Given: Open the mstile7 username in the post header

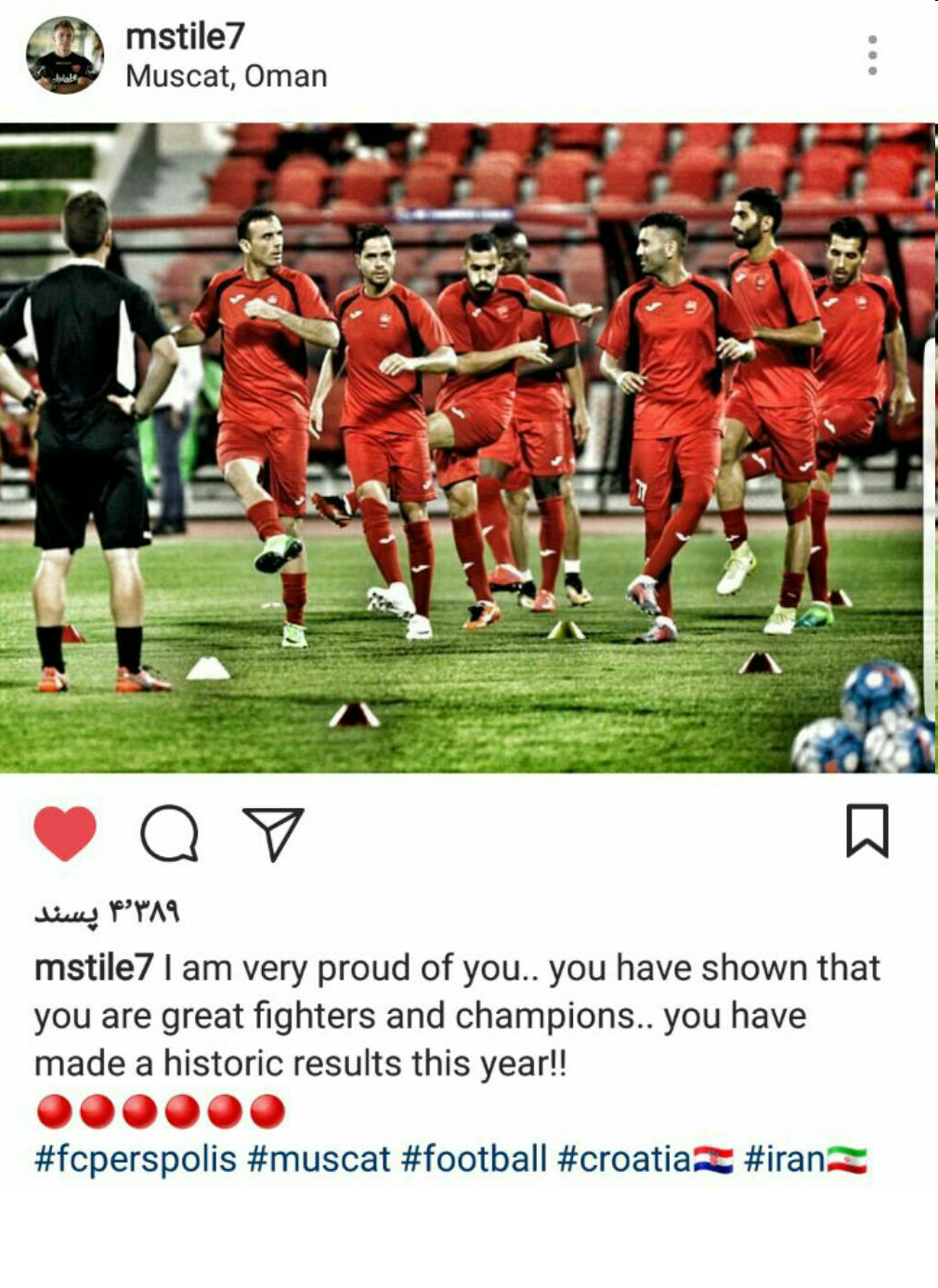Looking at the screenshot, I should [x=185, y=36].
